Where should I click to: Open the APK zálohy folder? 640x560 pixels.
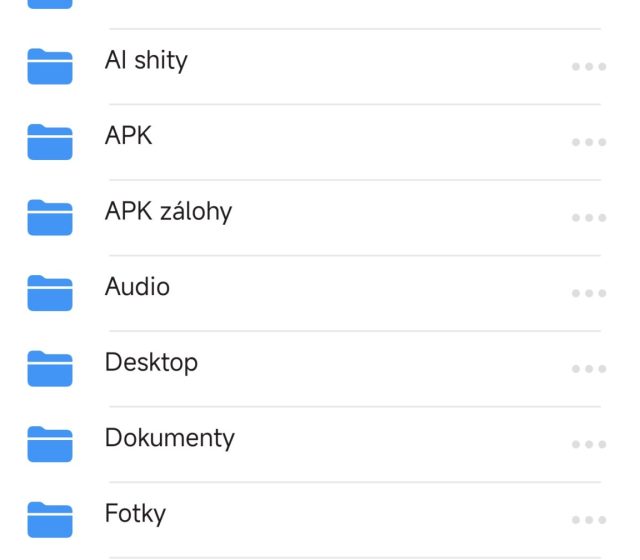pyautogui.click(x=168, y=213)
